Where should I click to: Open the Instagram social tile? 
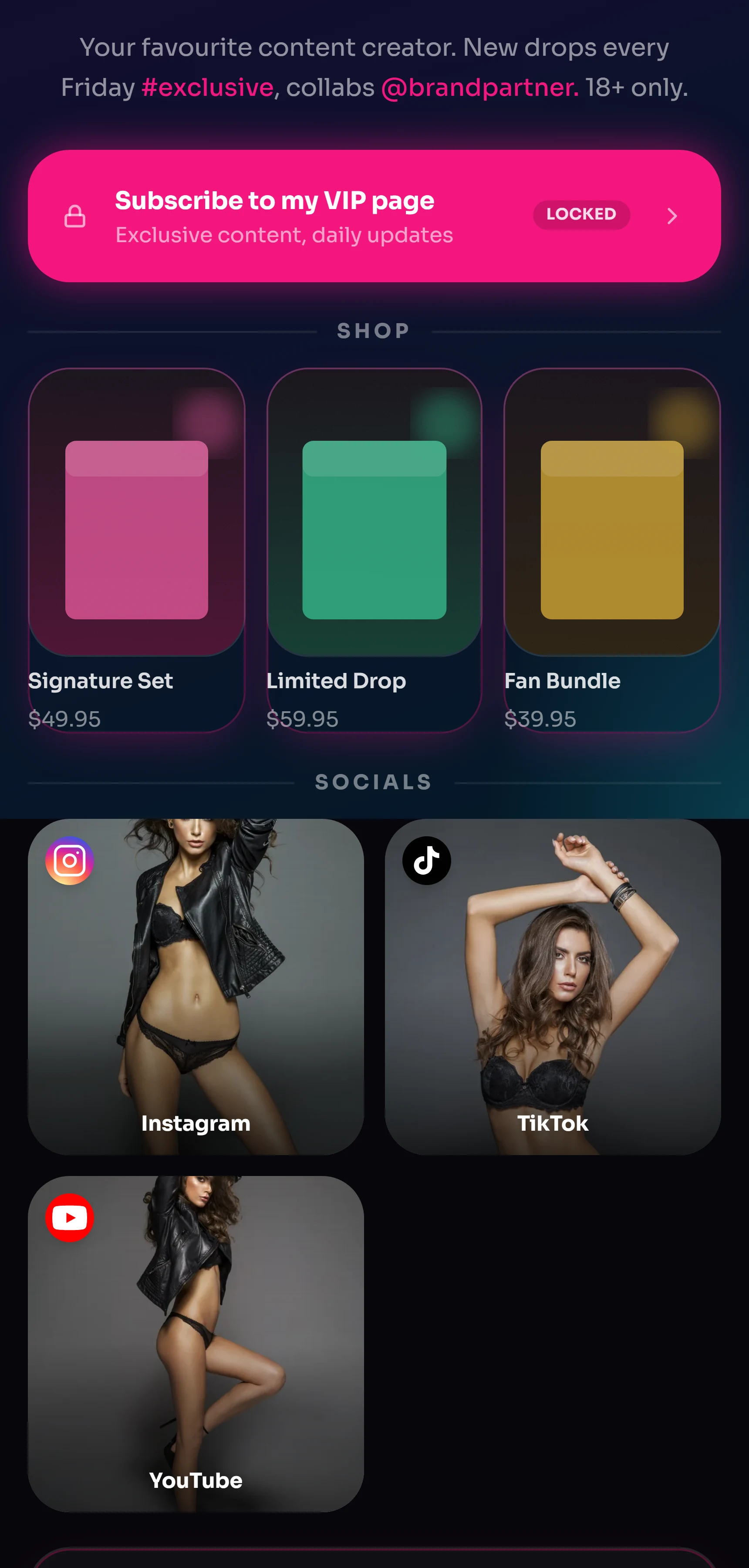[196, 987]
